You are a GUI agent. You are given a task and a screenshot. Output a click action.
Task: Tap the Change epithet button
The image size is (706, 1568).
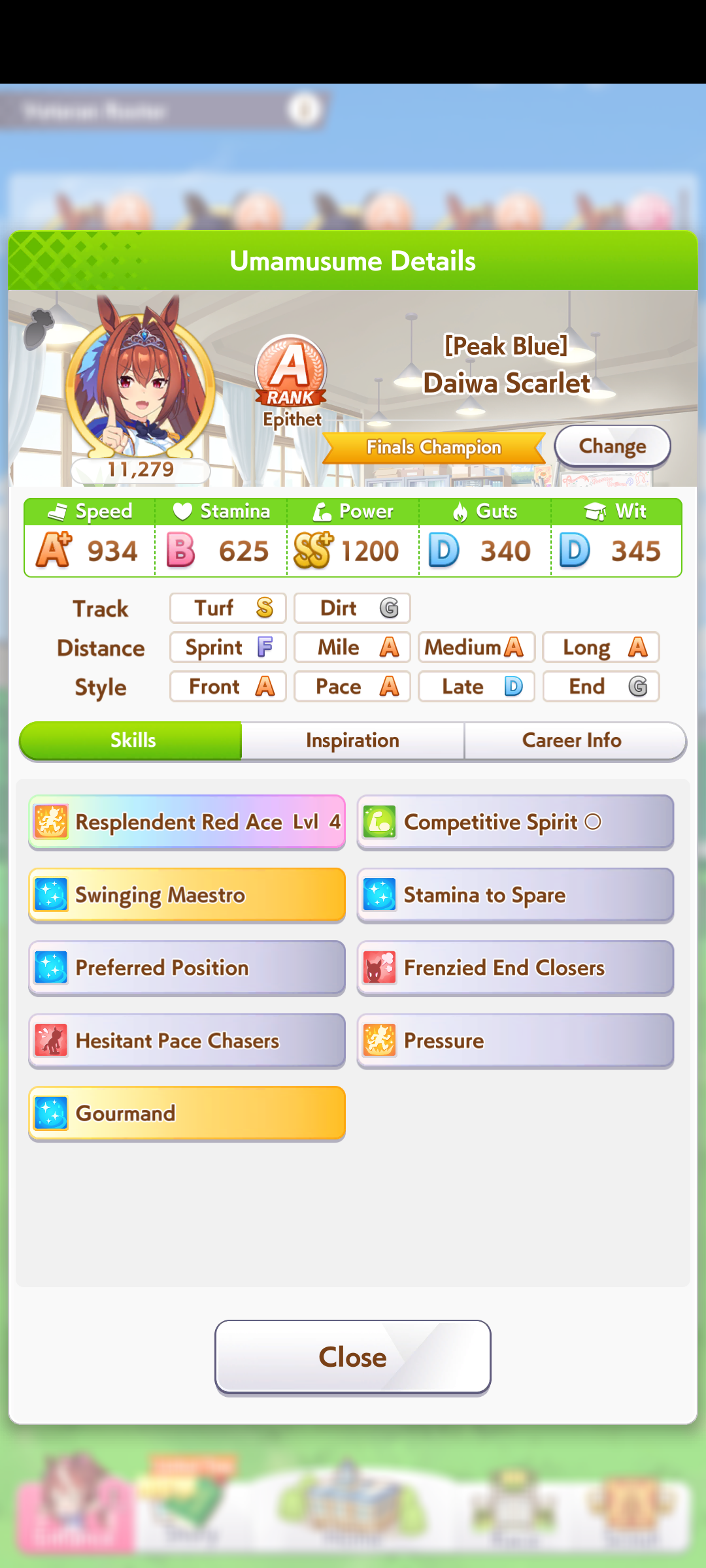click(612, 446)
